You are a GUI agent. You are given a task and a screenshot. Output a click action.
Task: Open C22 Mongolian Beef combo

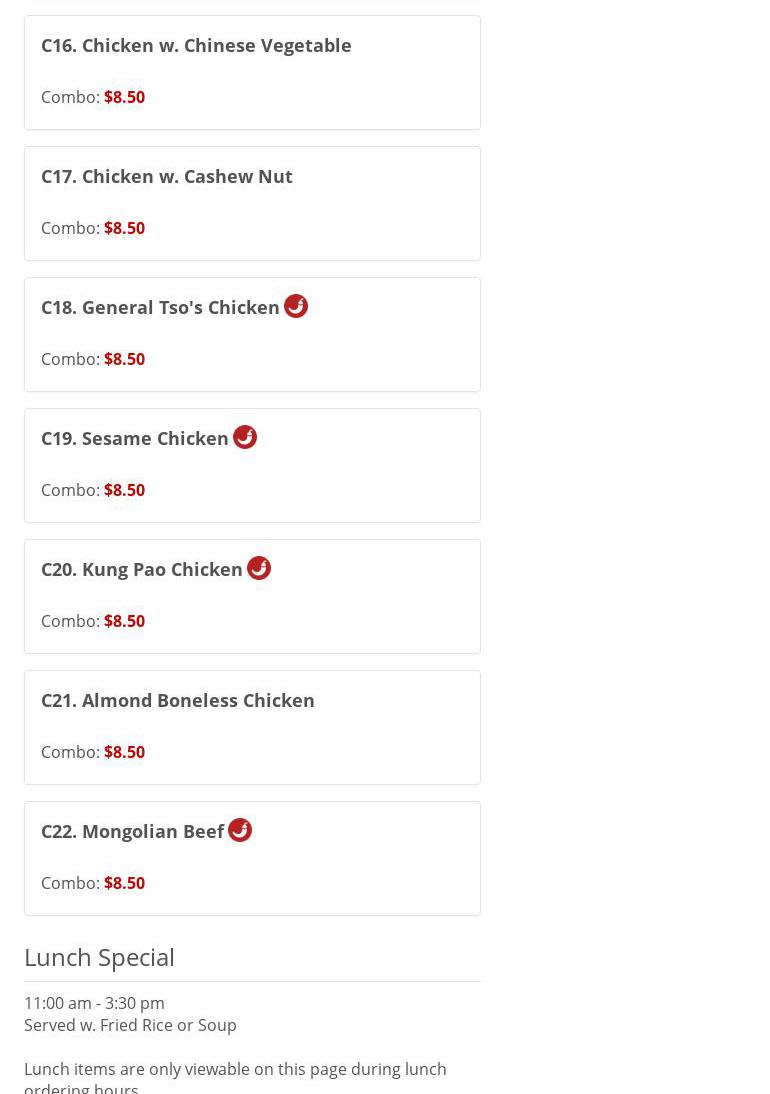[x=133, y=832]
